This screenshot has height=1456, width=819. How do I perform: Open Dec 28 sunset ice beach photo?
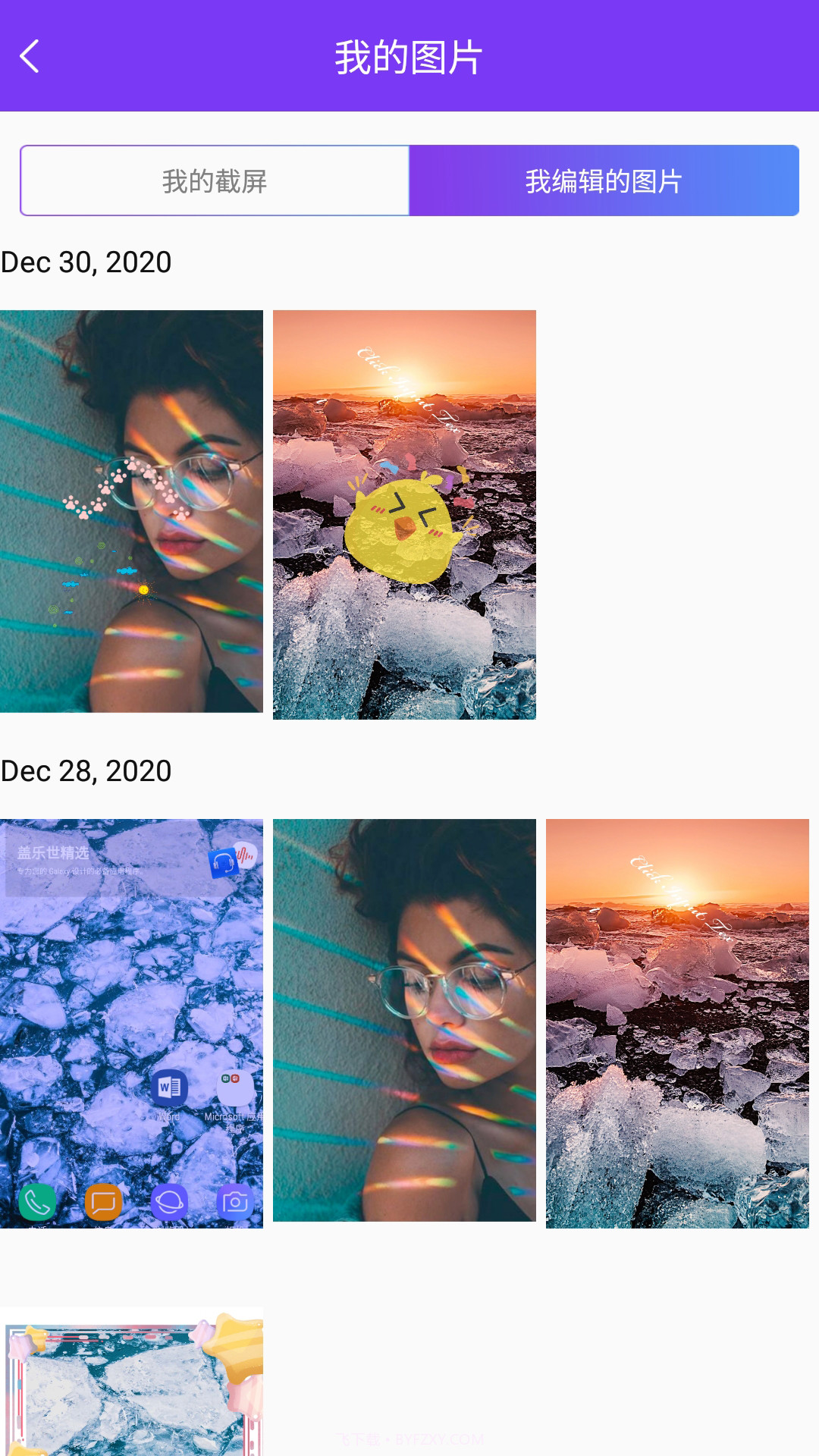tap(677, 1023)
